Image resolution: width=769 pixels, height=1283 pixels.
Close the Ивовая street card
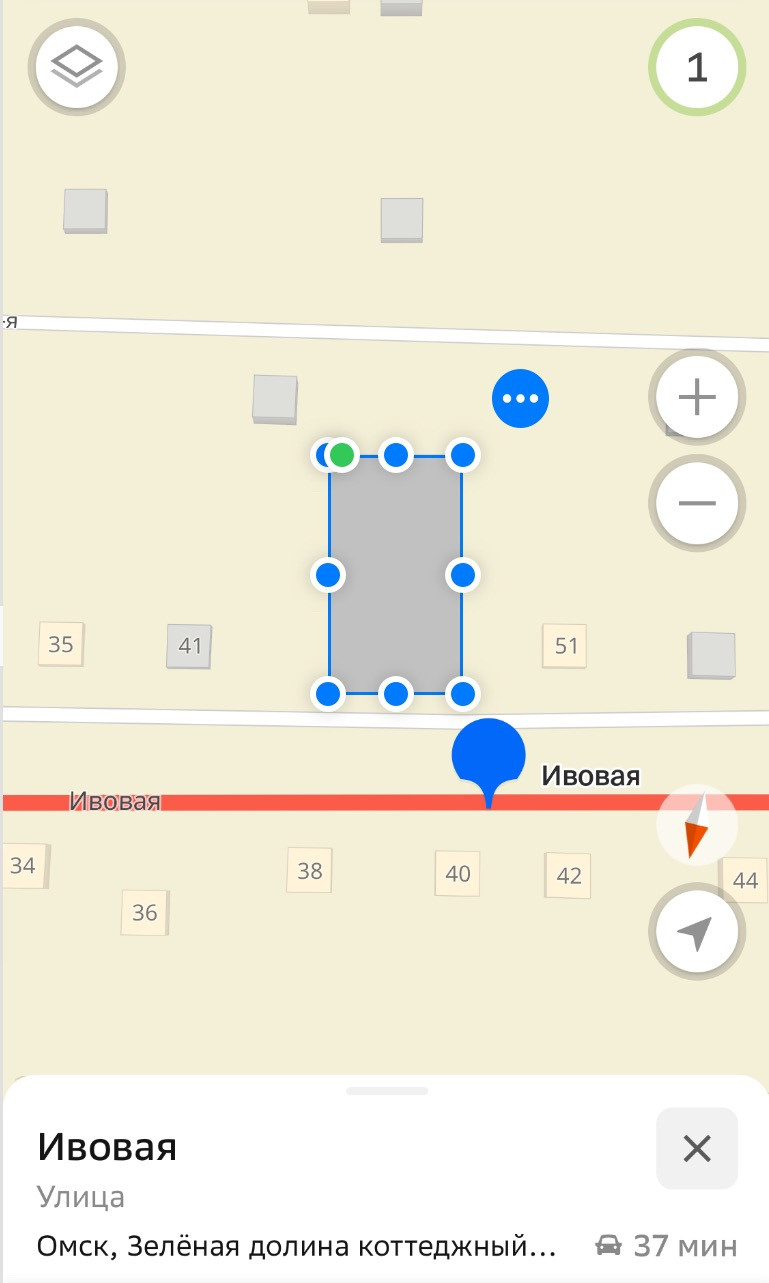pyautogui.click(x=697, y=1149)
